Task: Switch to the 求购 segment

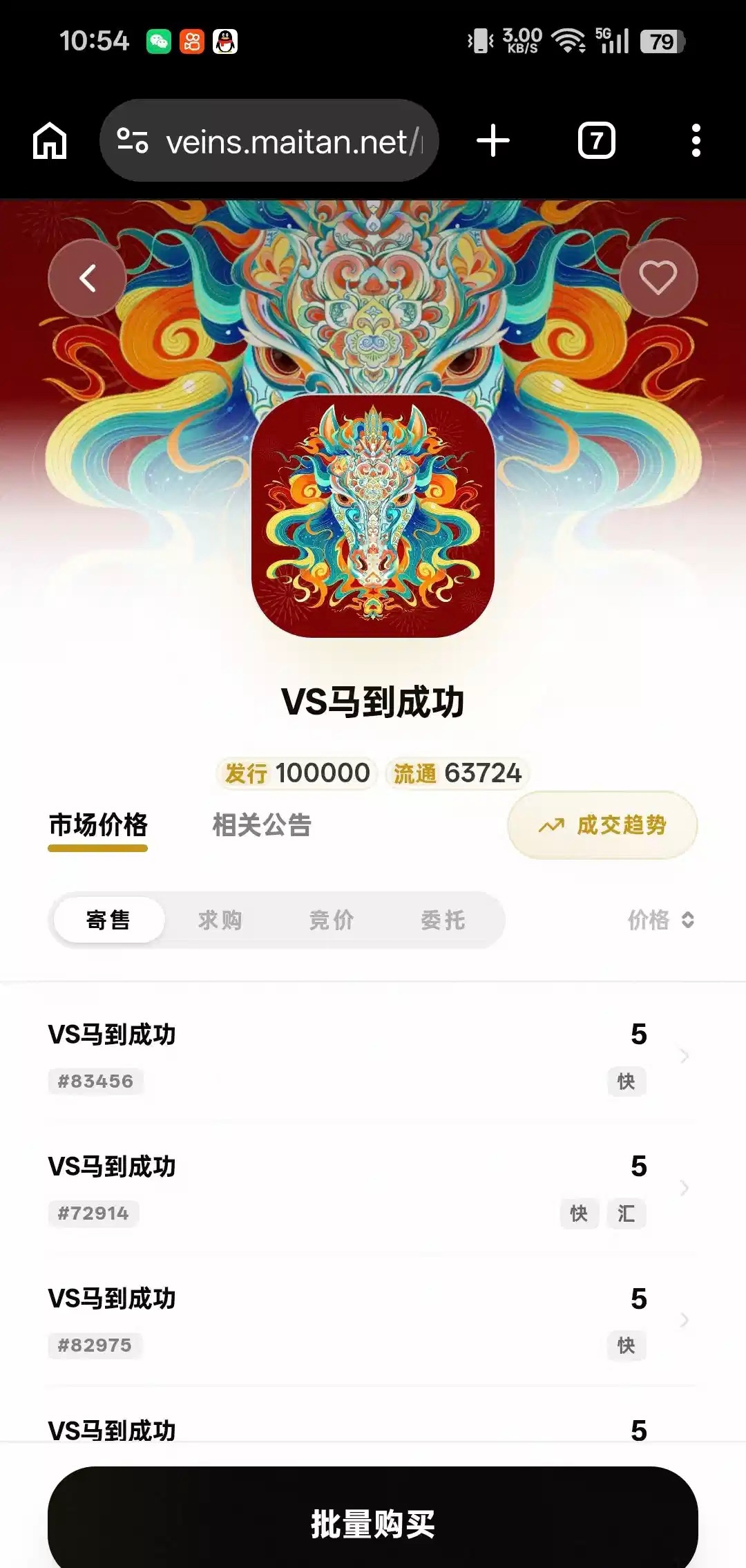Action: [x=220, y=920]
